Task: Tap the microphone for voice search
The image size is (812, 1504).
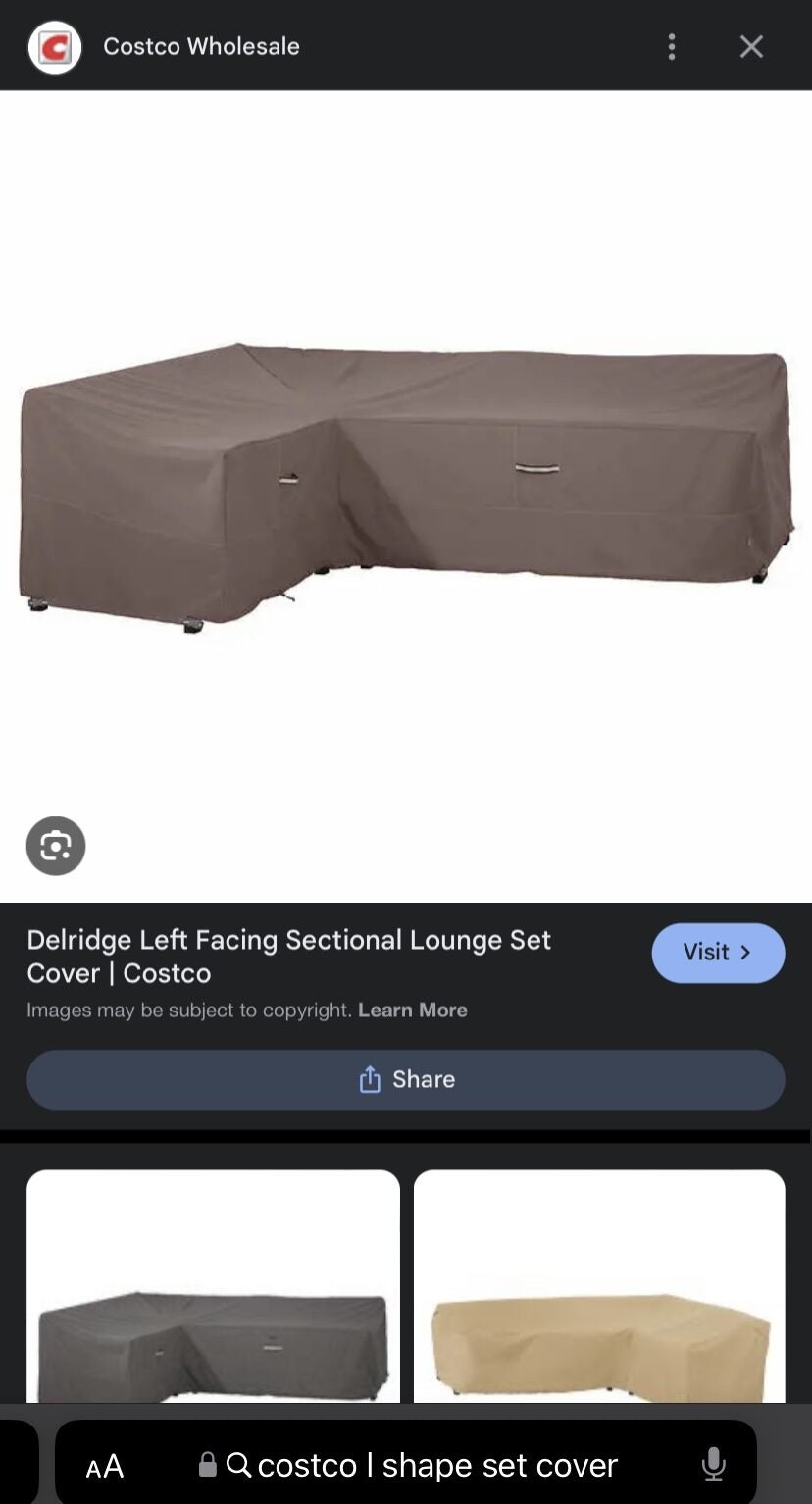Action: click(x=712, y=1464)
